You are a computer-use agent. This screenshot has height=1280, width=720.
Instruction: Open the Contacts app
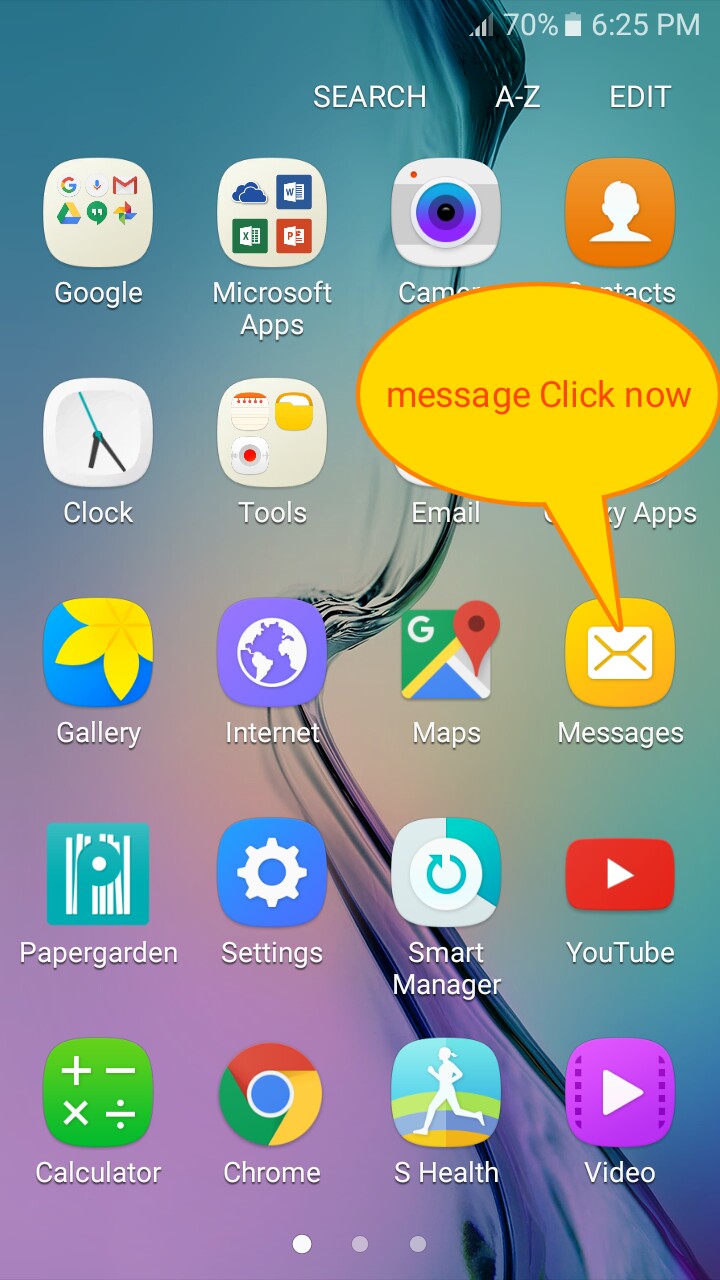tap(620, 211)
